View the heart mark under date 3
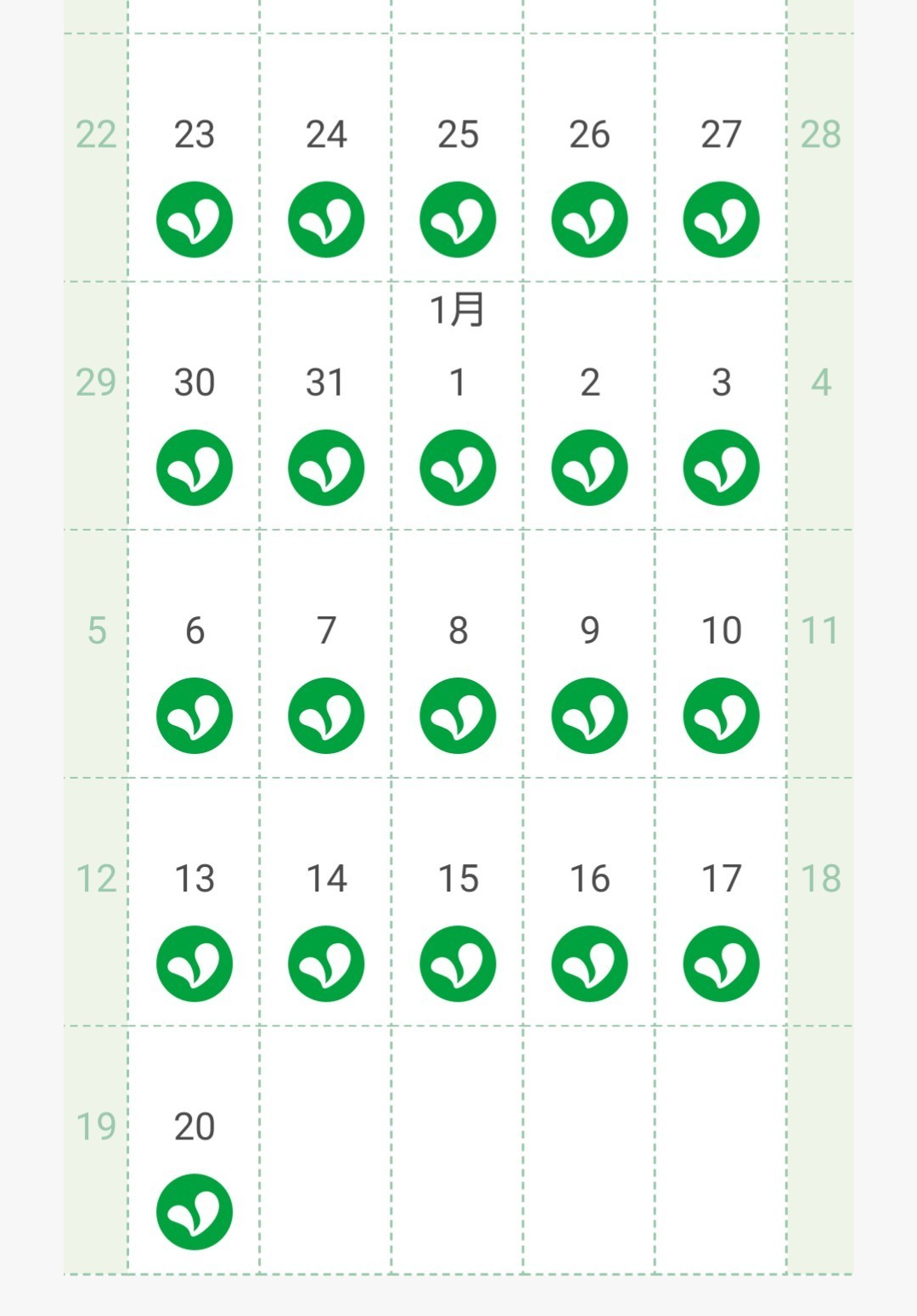 (721, 467)
